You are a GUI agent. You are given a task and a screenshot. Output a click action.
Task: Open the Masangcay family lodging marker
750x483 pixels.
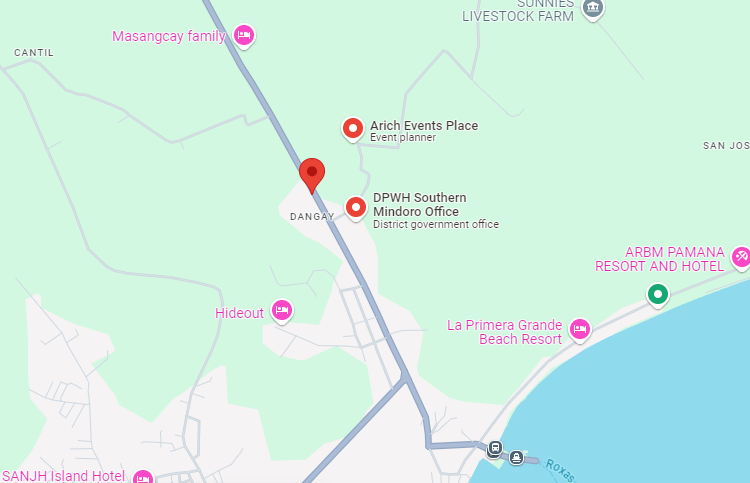[x=243, y=37]
